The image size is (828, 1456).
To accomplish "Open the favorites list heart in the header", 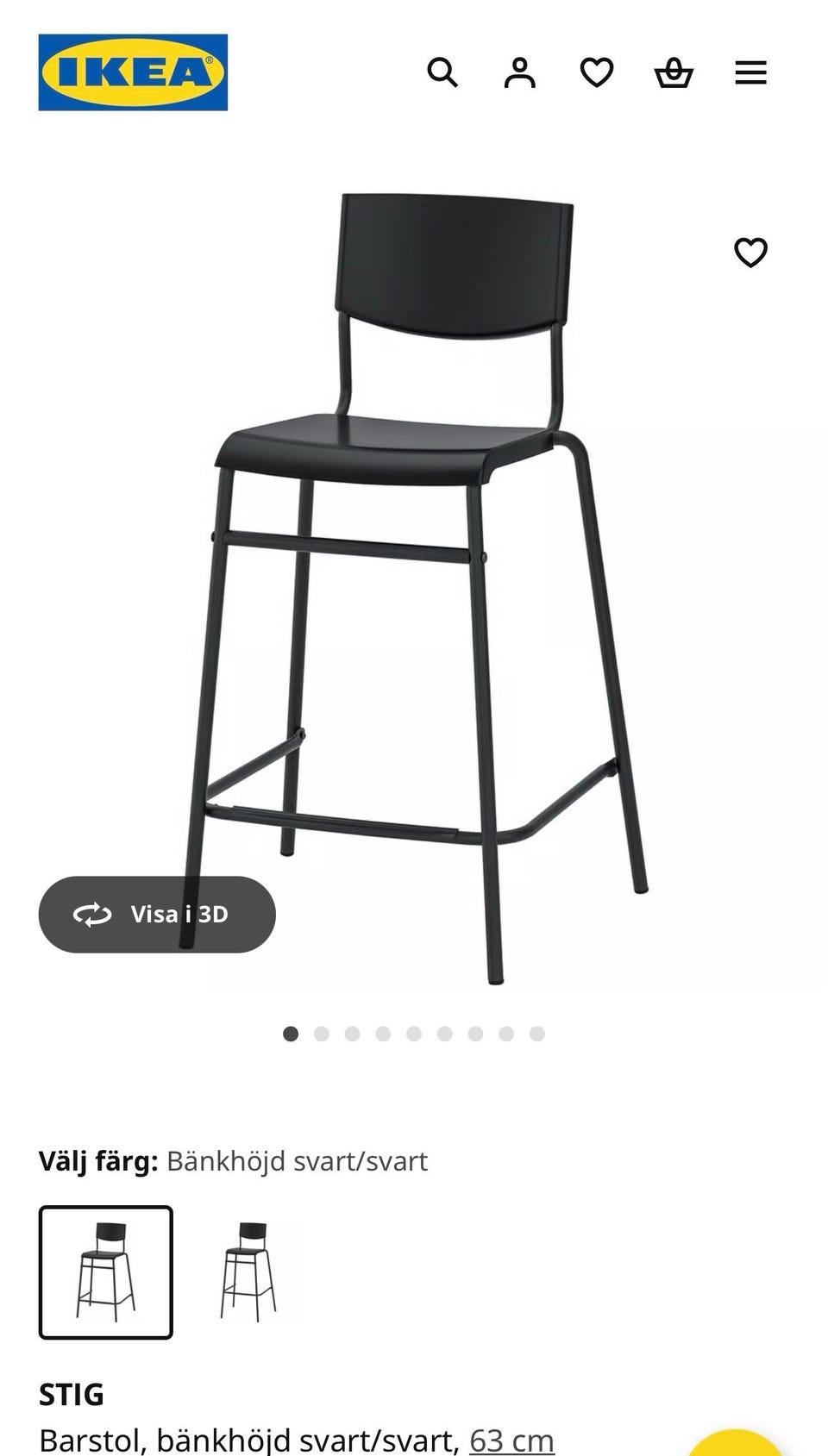I will pyautogui.click(x=596, y=72).
